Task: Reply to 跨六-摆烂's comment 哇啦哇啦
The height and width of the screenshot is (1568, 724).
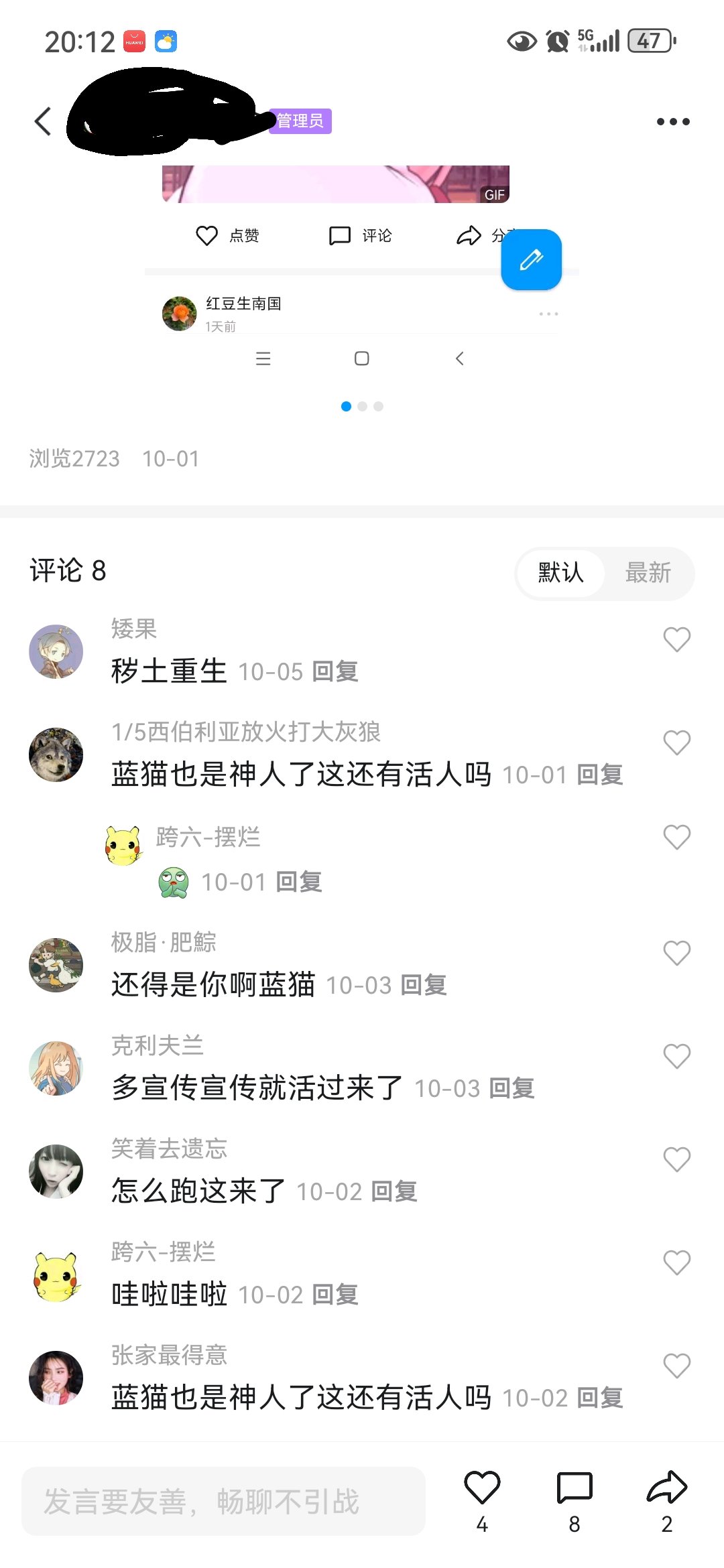Action: click(335, 1295)
